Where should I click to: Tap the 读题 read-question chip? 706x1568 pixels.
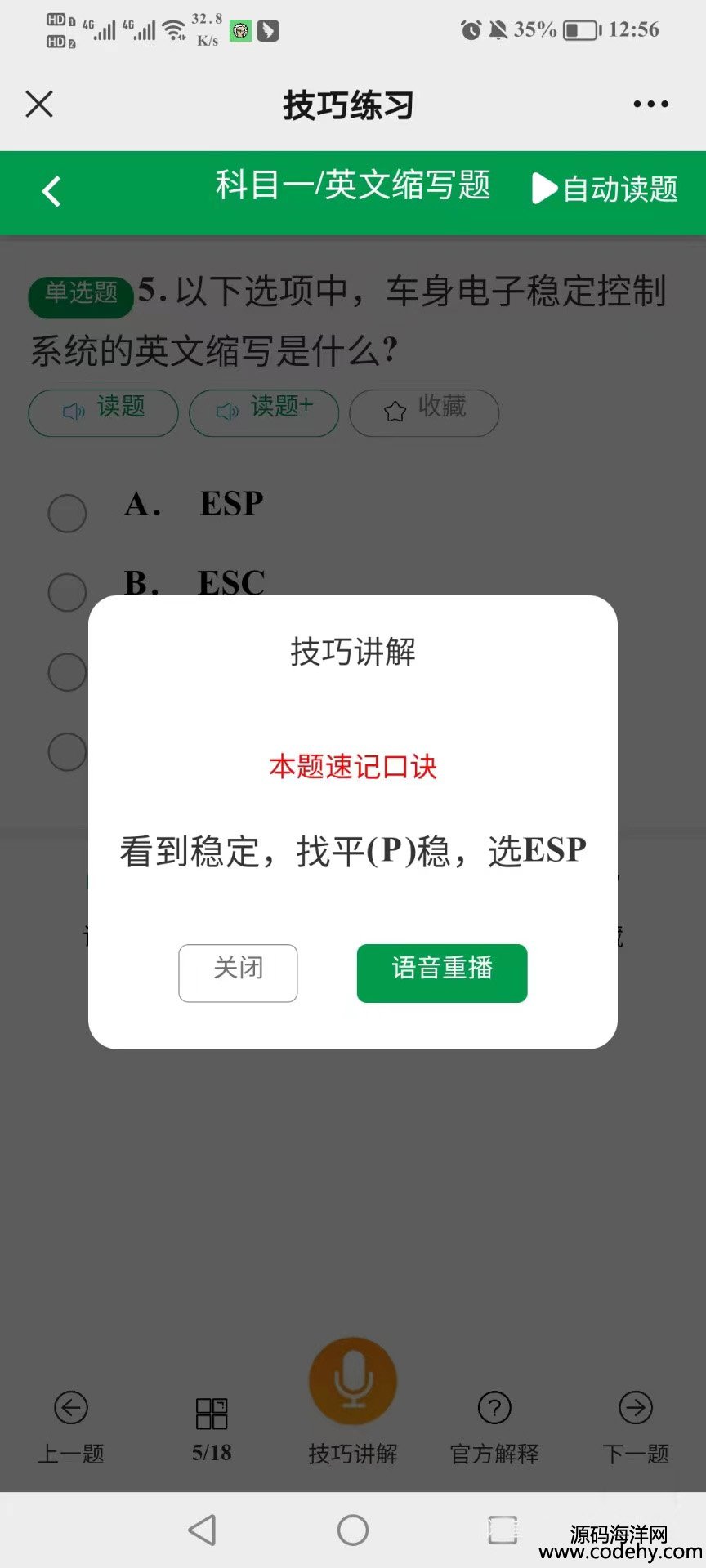(103, 412)
